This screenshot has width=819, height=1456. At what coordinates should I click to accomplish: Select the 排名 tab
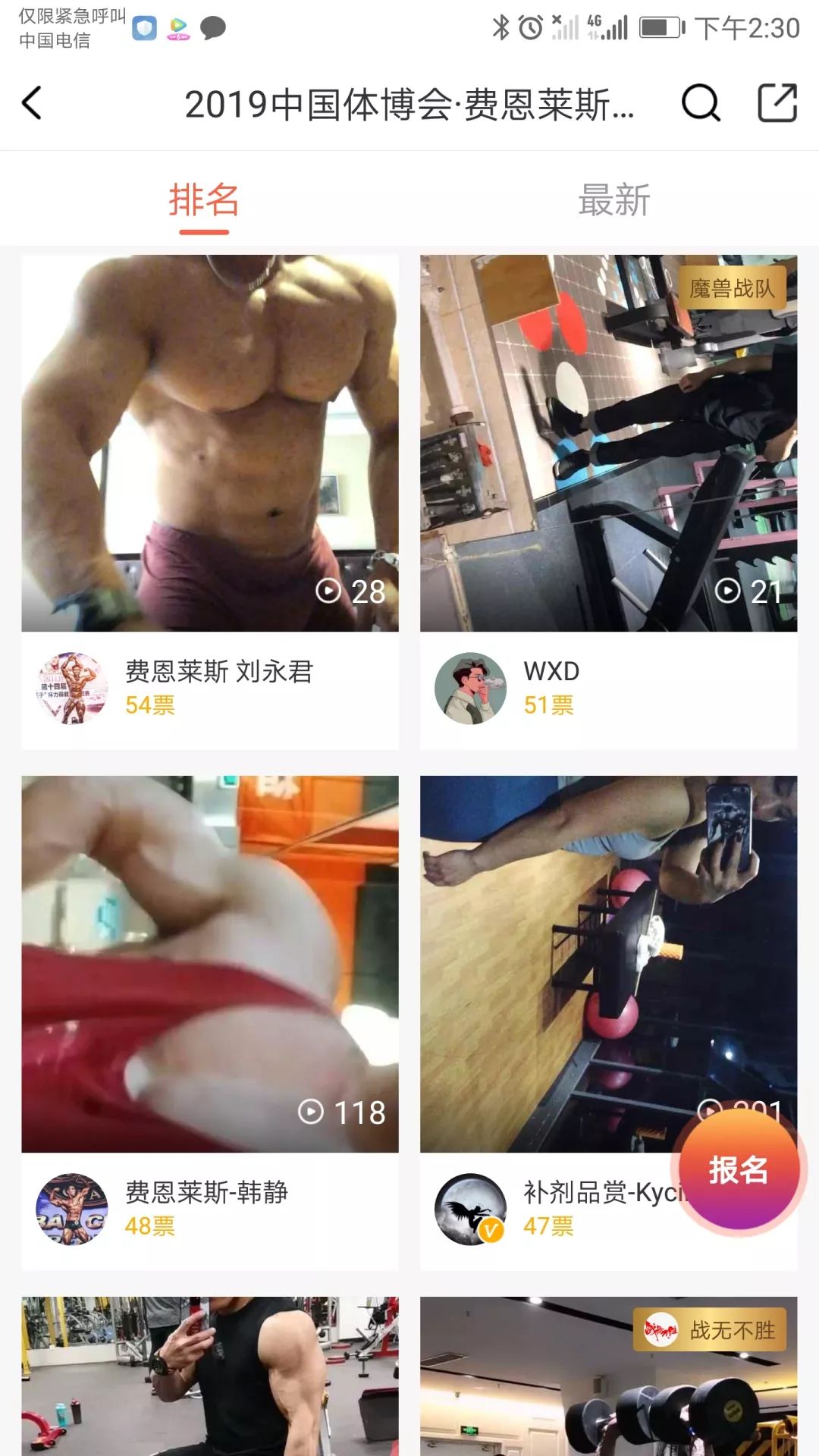[x=204, y=200]
